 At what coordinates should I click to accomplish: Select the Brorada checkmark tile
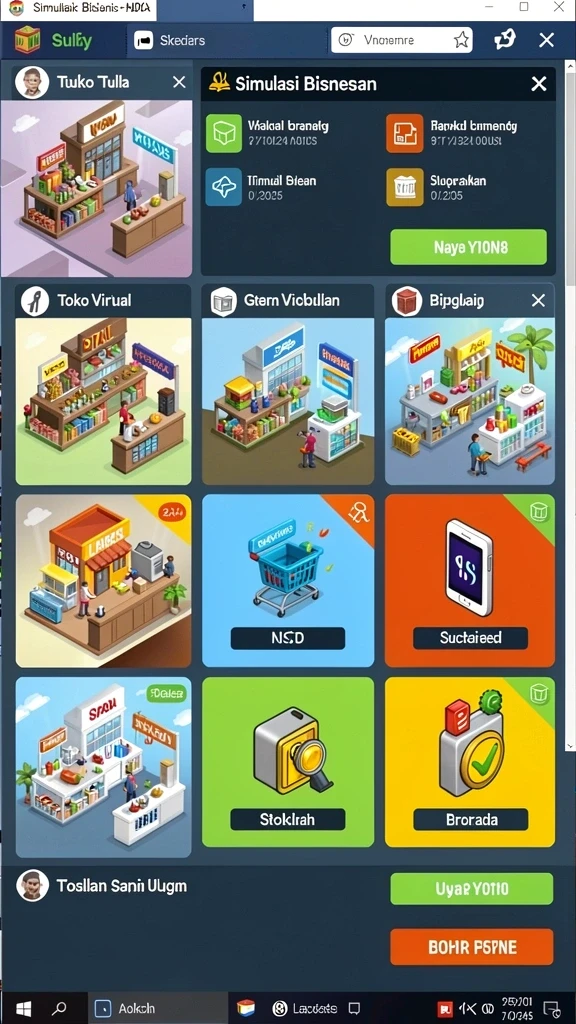tap(470, 762)
